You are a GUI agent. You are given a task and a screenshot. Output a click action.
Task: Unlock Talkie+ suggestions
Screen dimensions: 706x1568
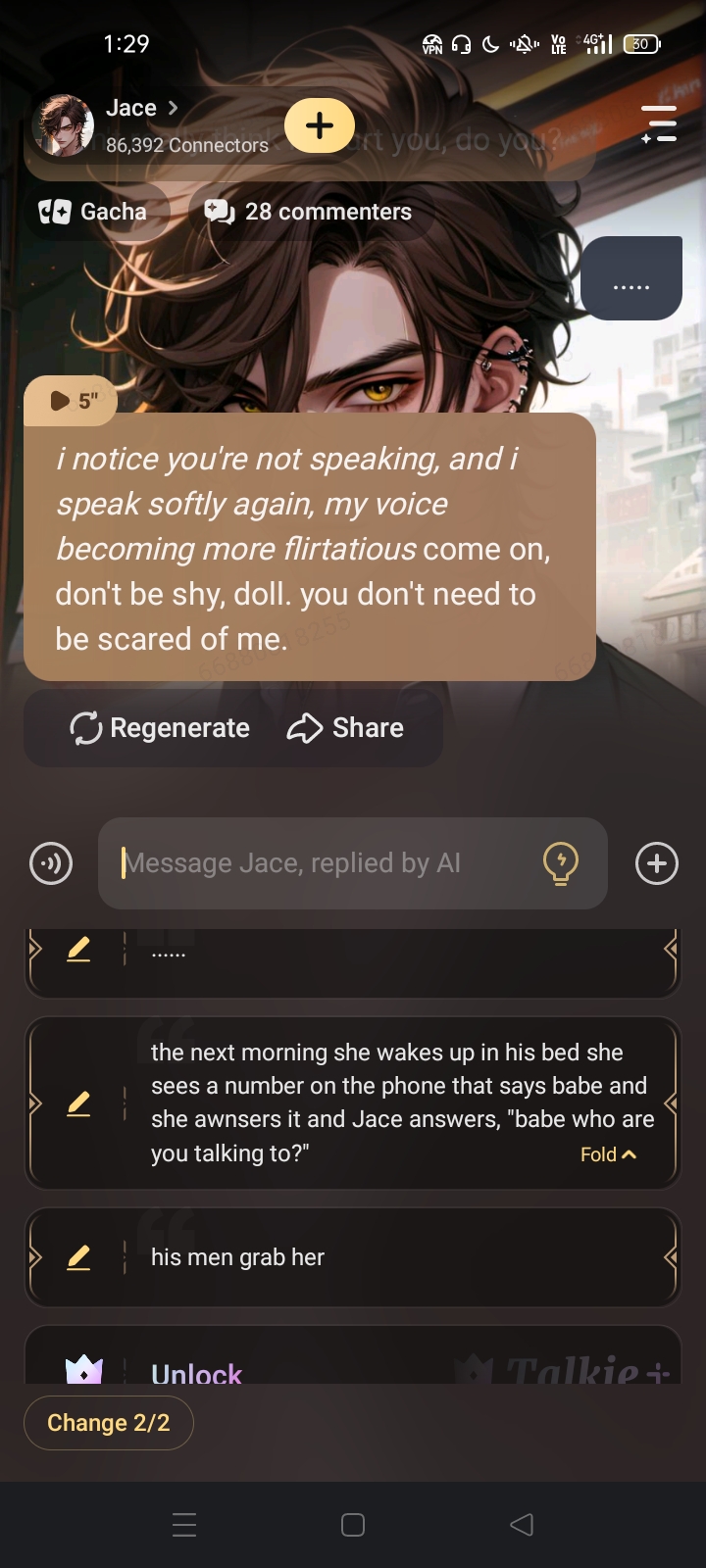(x=196, y=1372)
